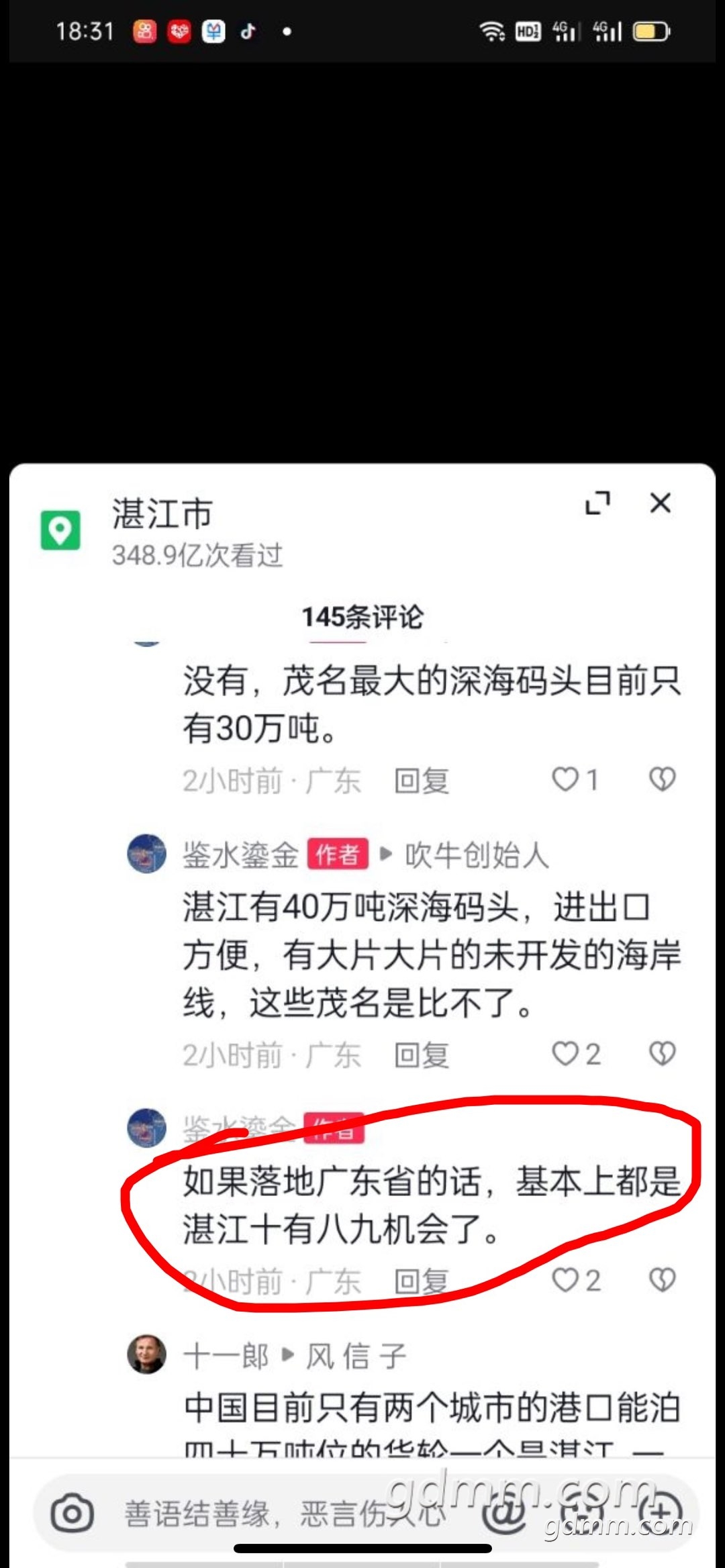Image resolution: width=725 pixels, height=1568 pixels.
Task: Open 十一郎's profile avatar
Action: [146, 1355]
